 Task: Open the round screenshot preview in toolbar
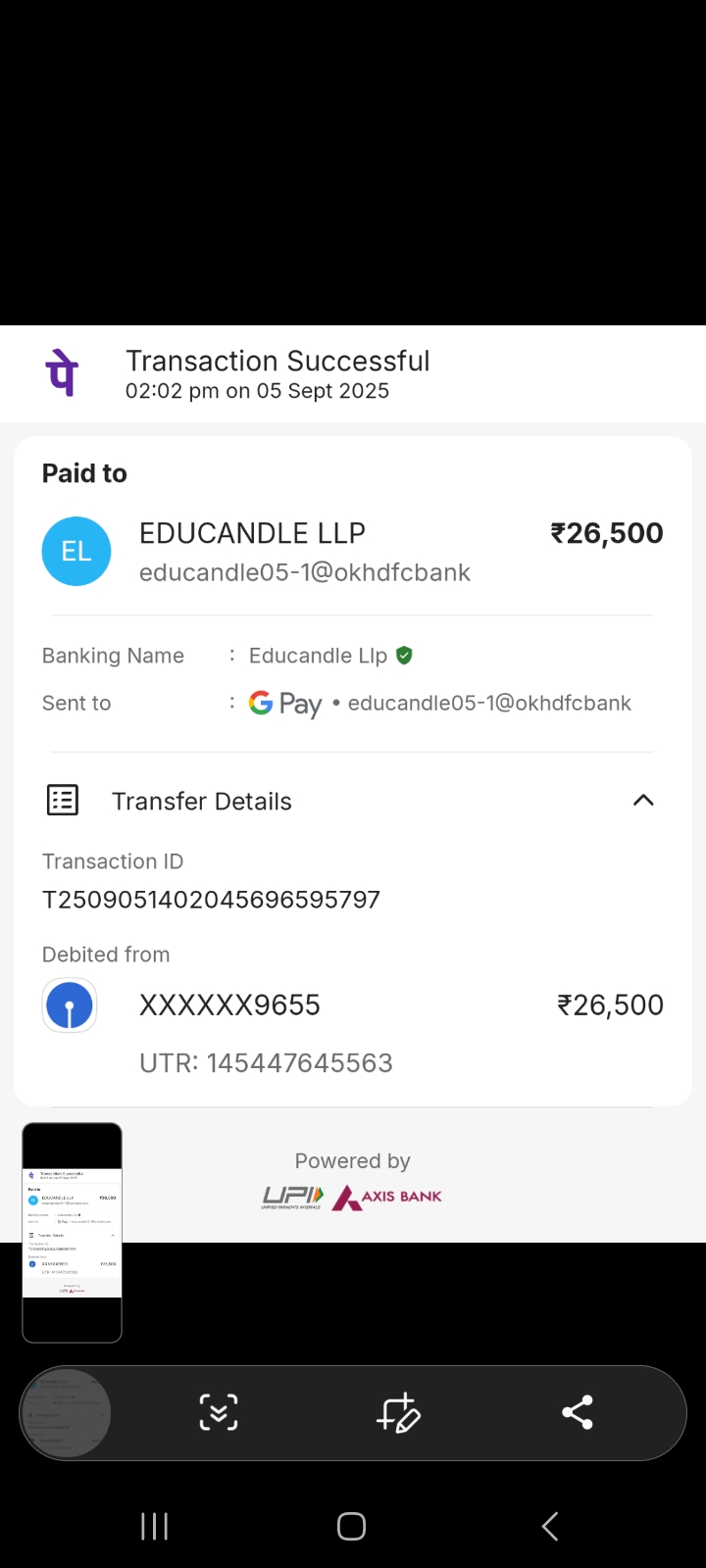tap(66, 1412)
